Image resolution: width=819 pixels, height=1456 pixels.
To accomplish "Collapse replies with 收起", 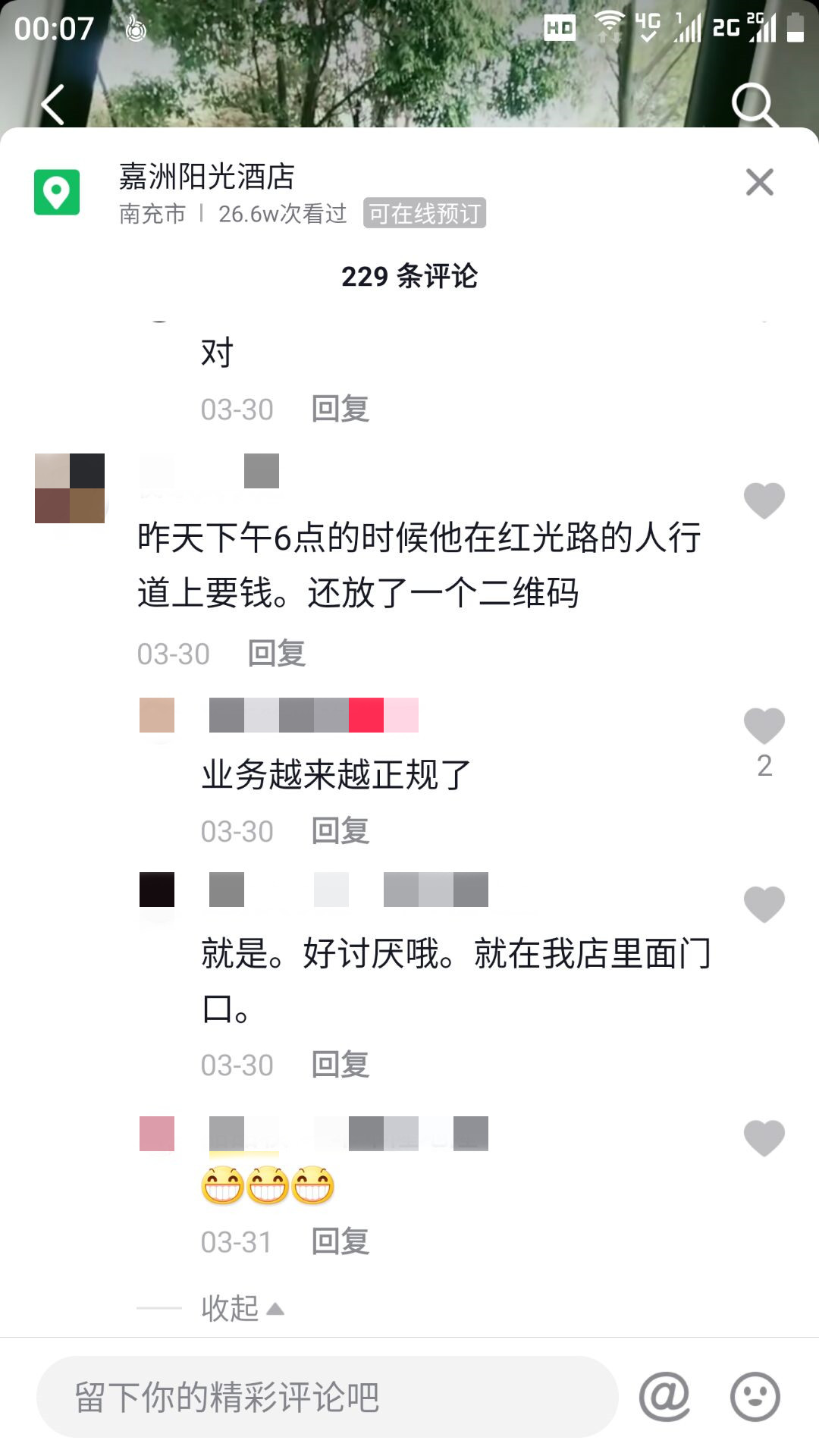I will coord(241,1308).
